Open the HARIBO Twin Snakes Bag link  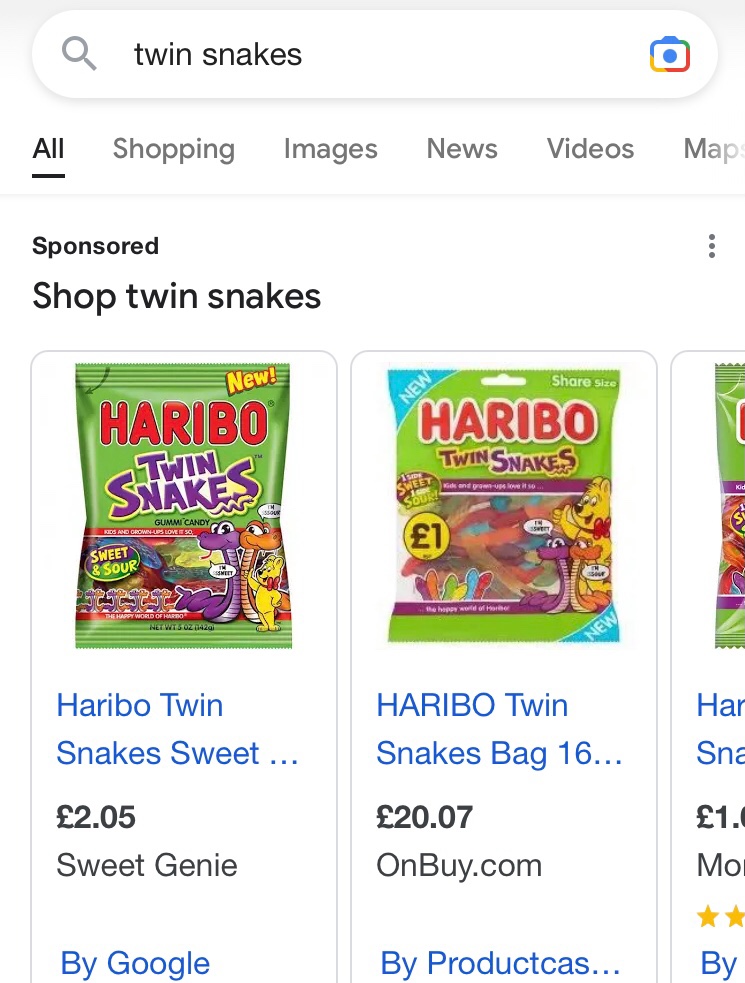499,729
